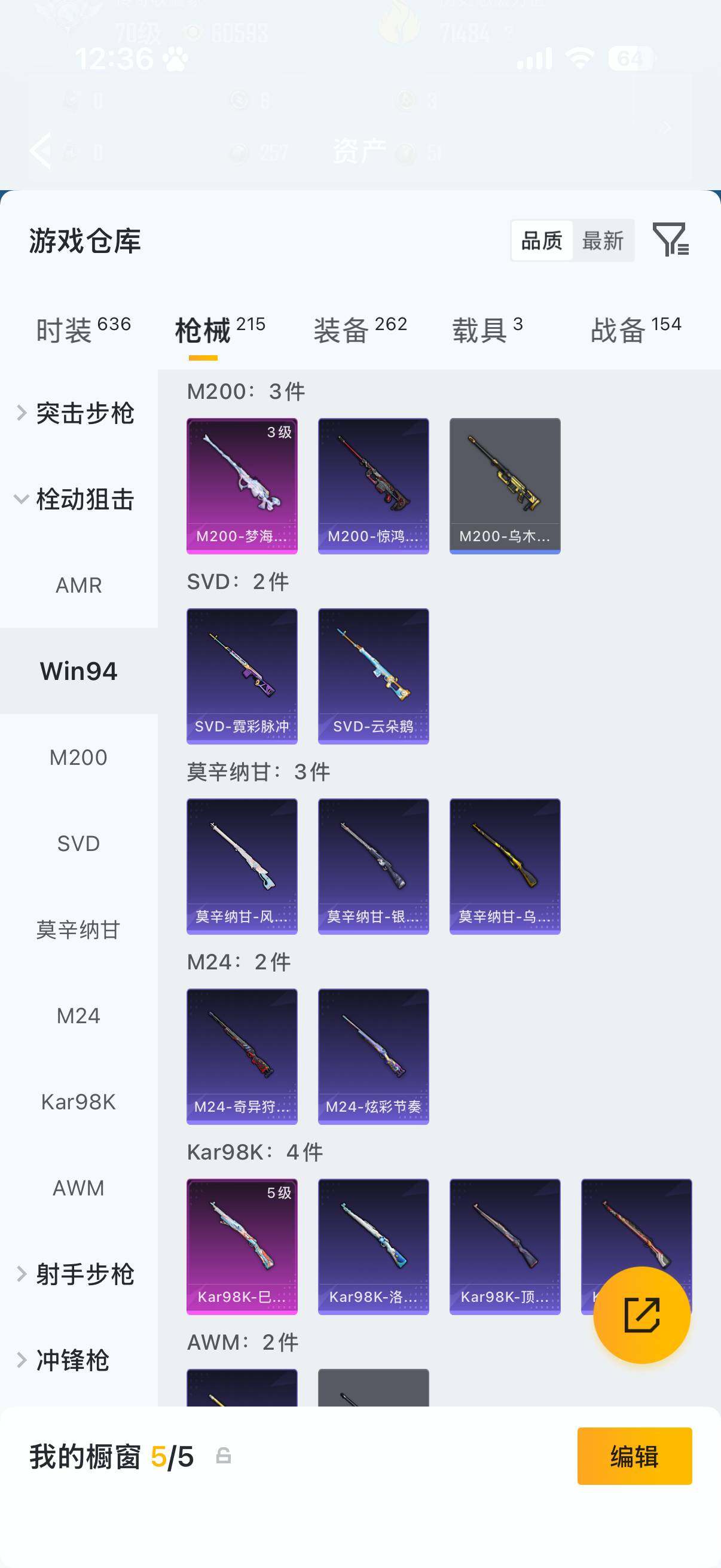Switch sorting to 最新
Viewport: 721px width, 1568px height.
coord(603,240)
